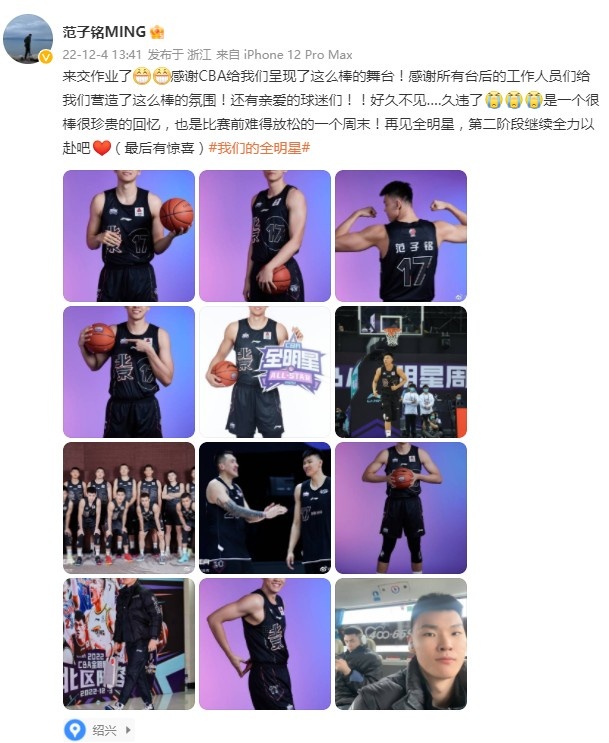609x743 pixels.
Task: Open the CBA poster photo with the black coat
Action: tap(128, 644)
